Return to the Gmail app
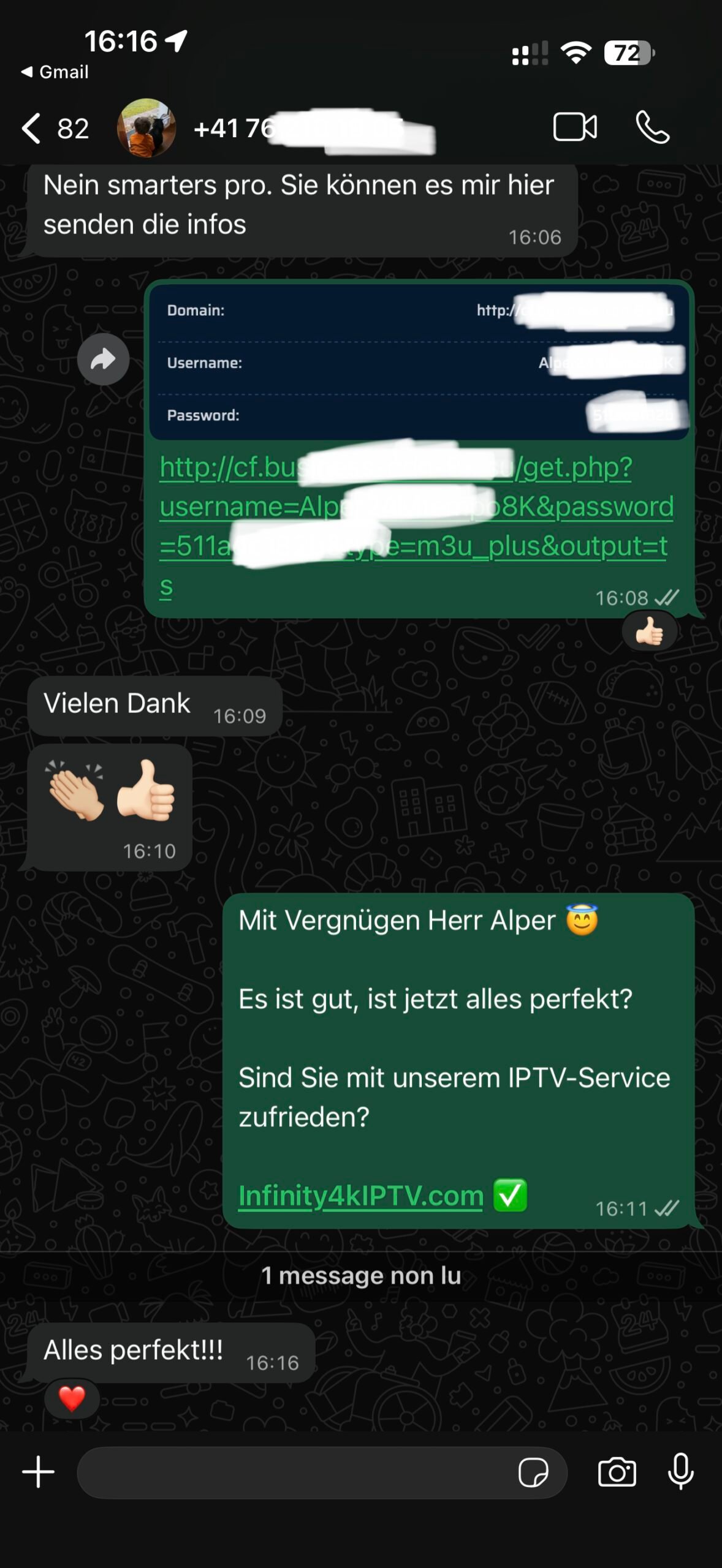Image resolution: width=722 pixels, height=1568 pixels. pos(55,72)
